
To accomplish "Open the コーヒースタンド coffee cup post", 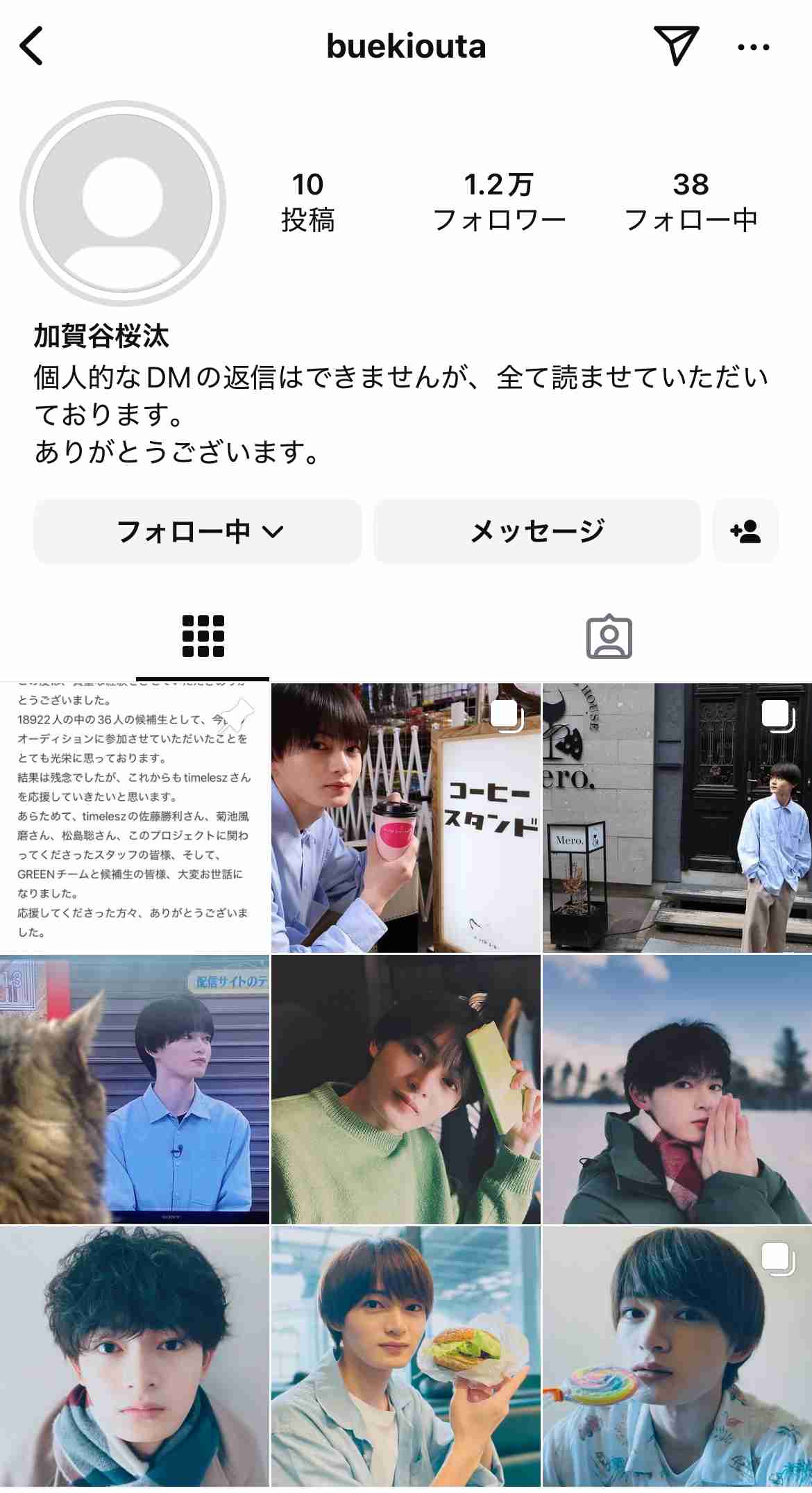I will (405, 817).
